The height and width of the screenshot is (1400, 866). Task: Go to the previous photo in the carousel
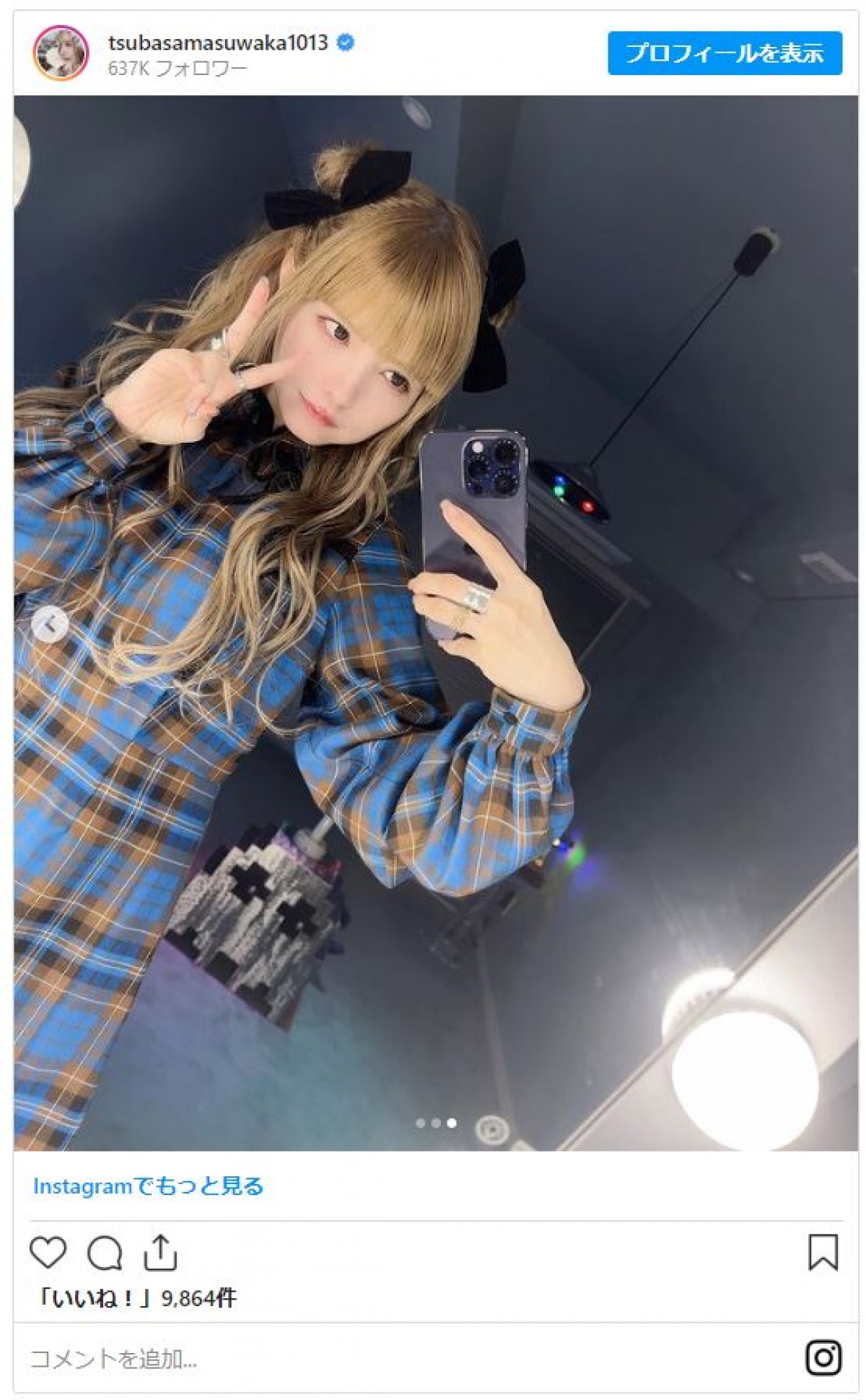click(x=50, y=624)
